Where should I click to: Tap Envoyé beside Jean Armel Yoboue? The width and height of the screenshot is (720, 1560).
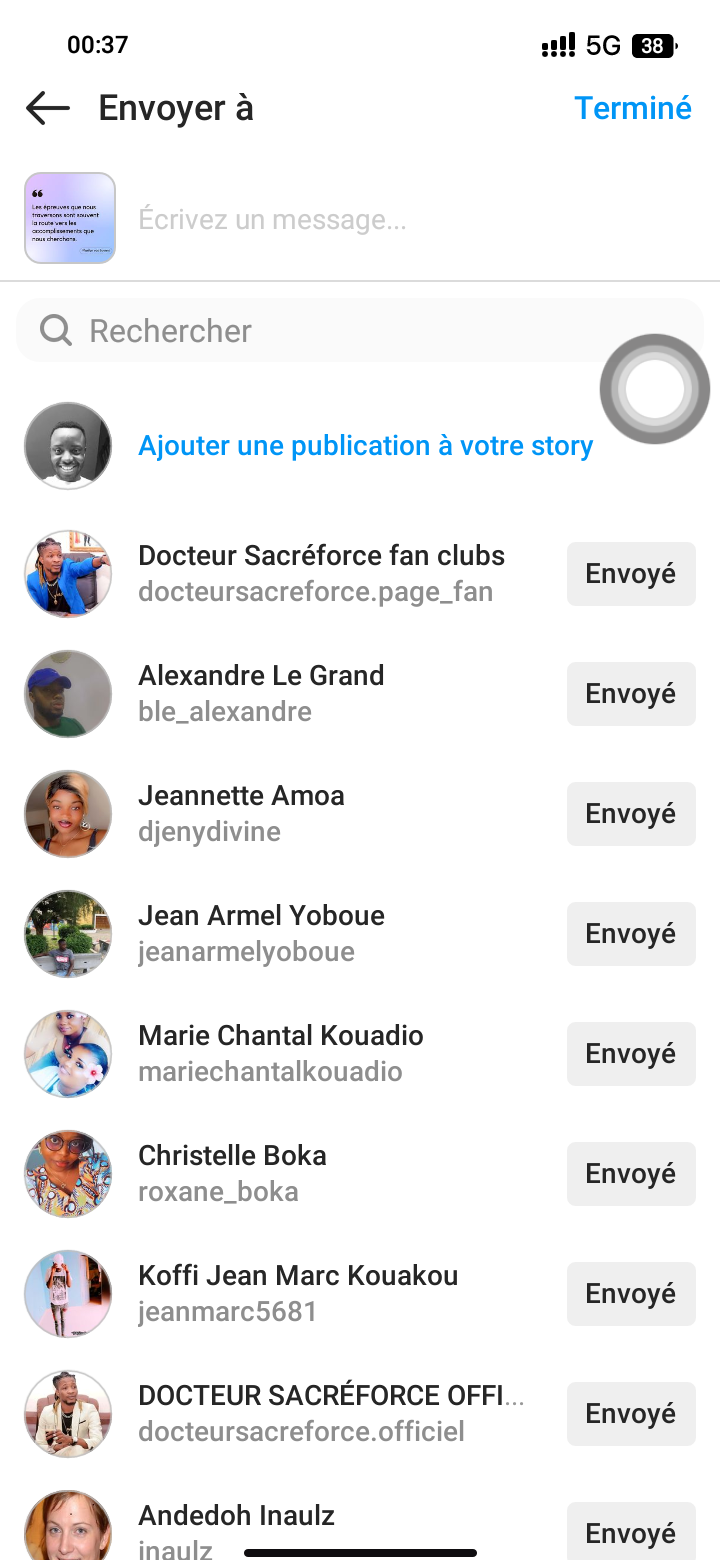[630, 934]
